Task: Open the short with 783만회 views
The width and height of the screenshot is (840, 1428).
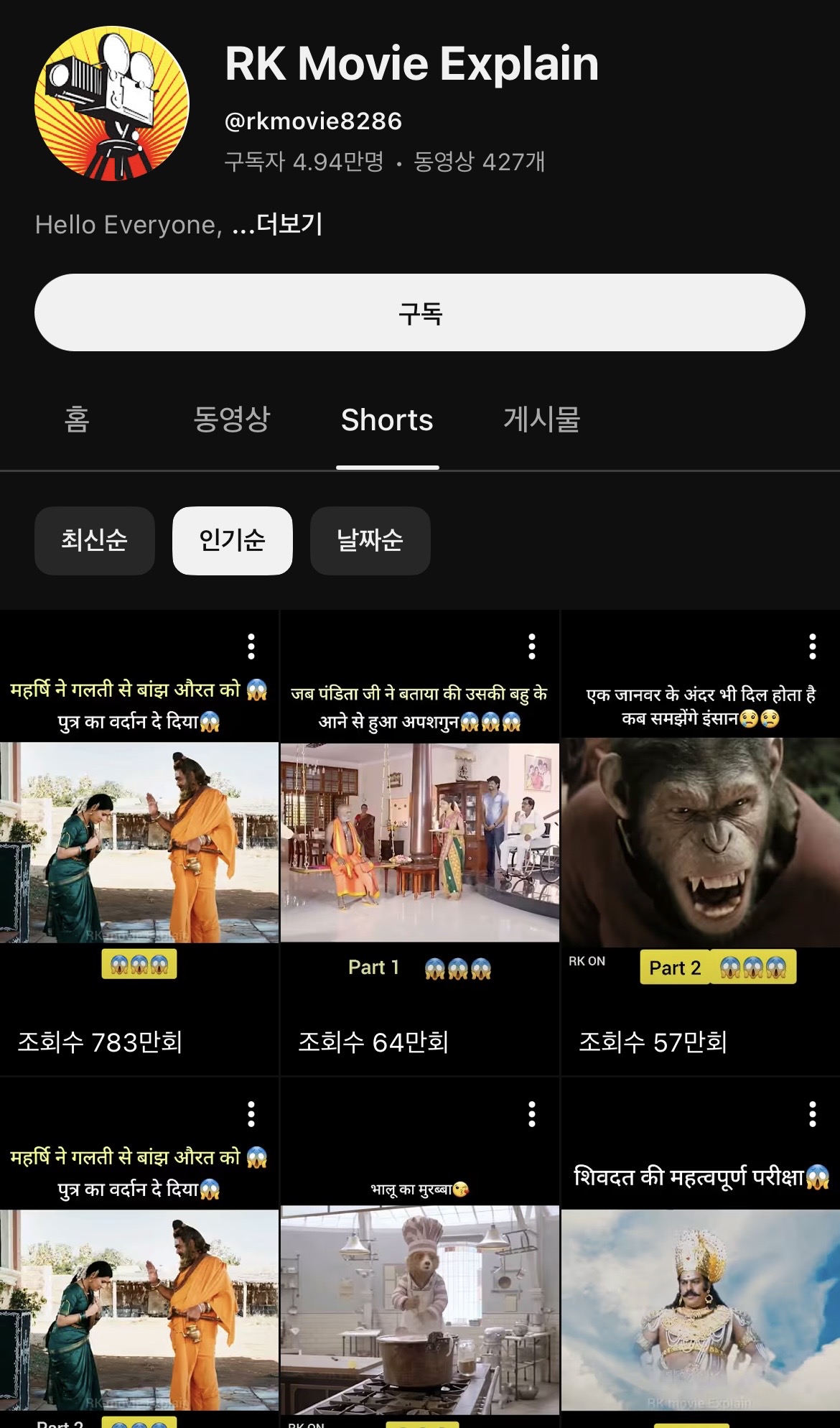Action: coord(139,842)
